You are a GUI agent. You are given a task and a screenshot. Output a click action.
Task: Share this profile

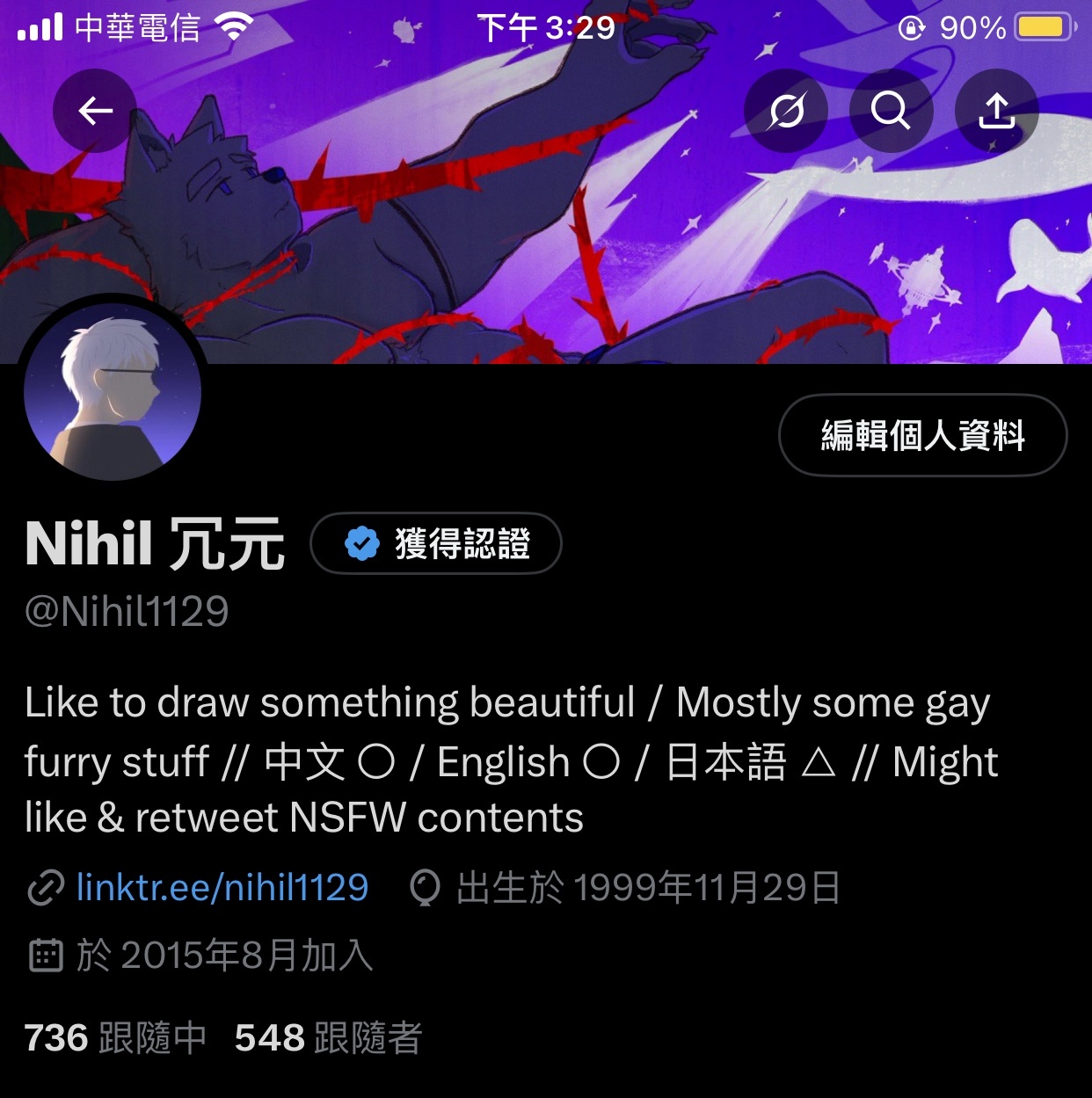click(x=996, y=111)
